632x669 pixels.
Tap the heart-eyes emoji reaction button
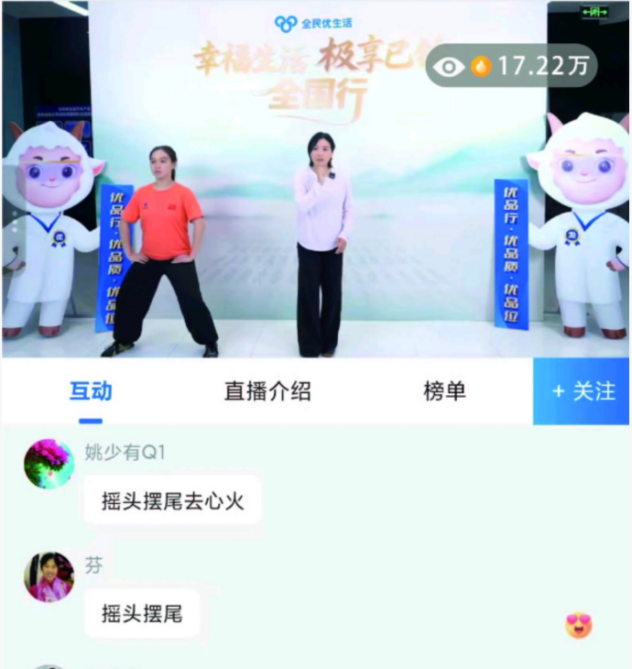(579, 626)
